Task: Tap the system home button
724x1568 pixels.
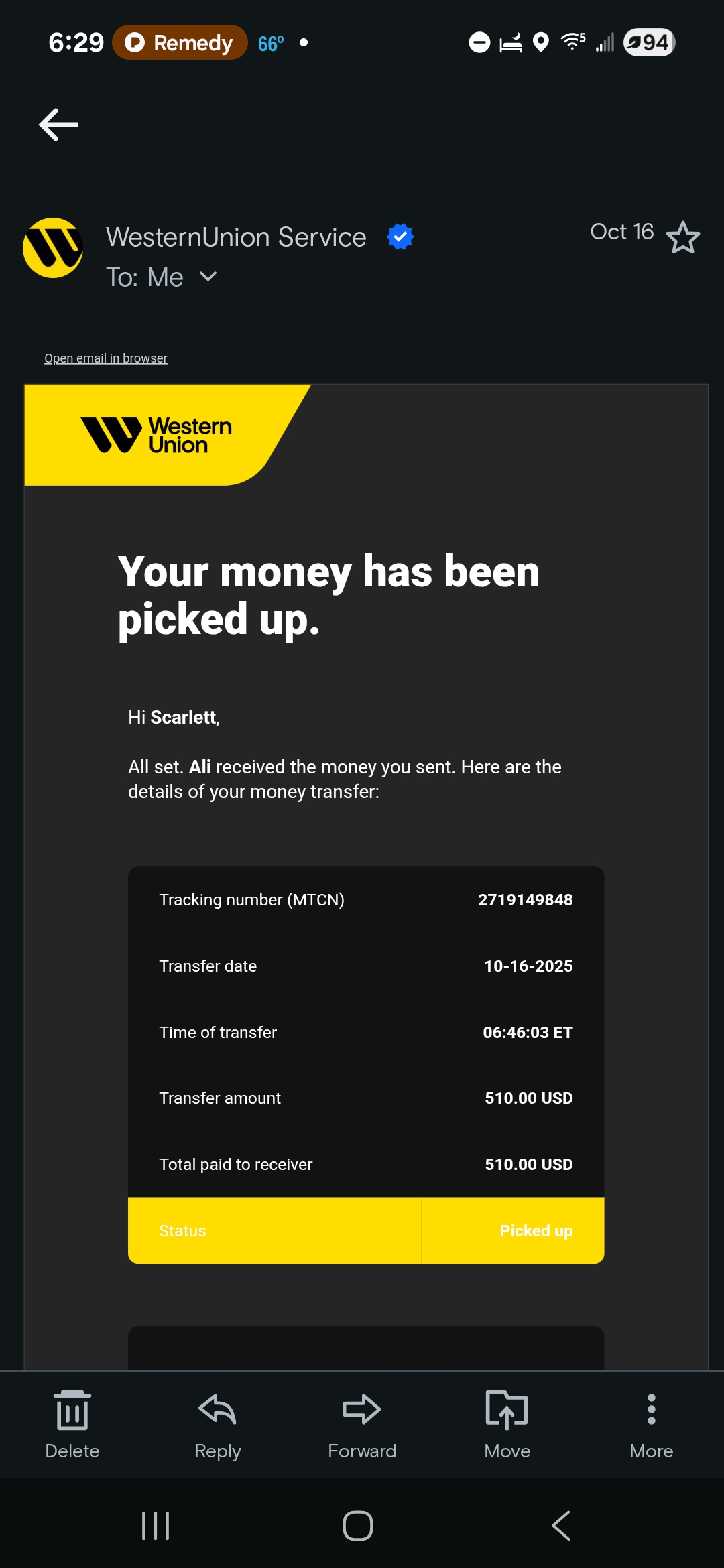Action: (358, 1526)
